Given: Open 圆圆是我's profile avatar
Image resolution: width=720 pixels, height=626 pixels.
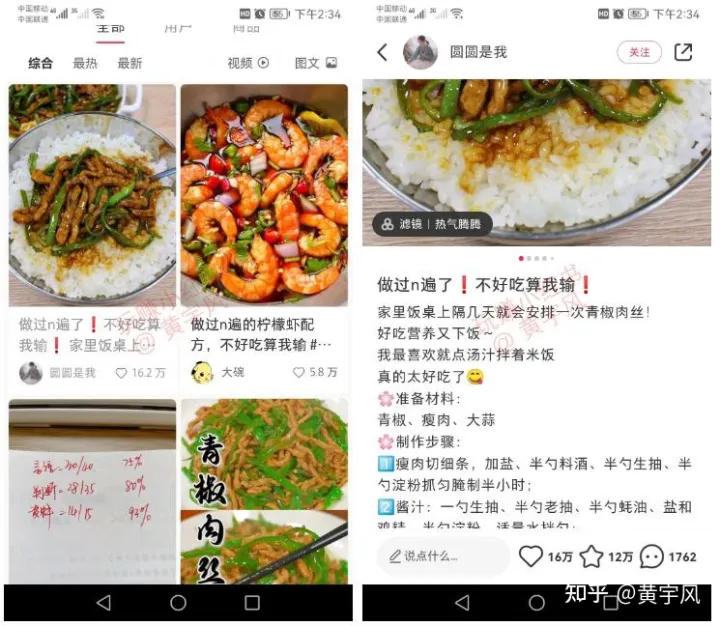Looking at the screenshot, I should click(x=420, y=52).
